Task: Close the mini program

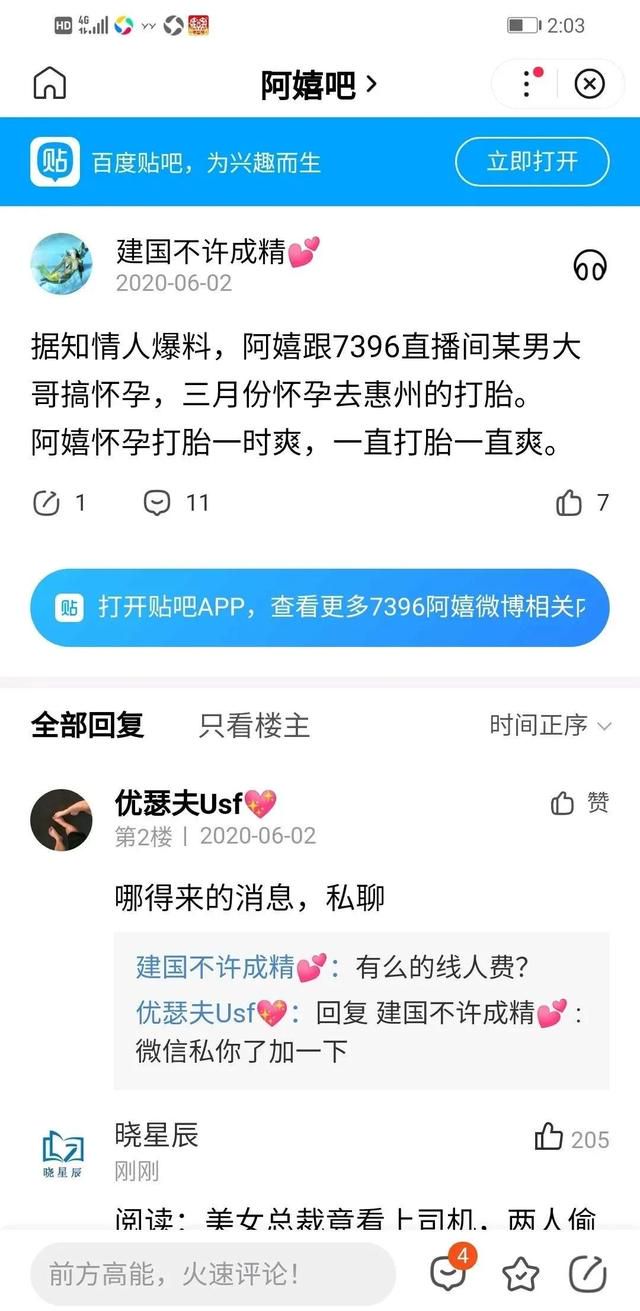Action: tap(590, 84)
